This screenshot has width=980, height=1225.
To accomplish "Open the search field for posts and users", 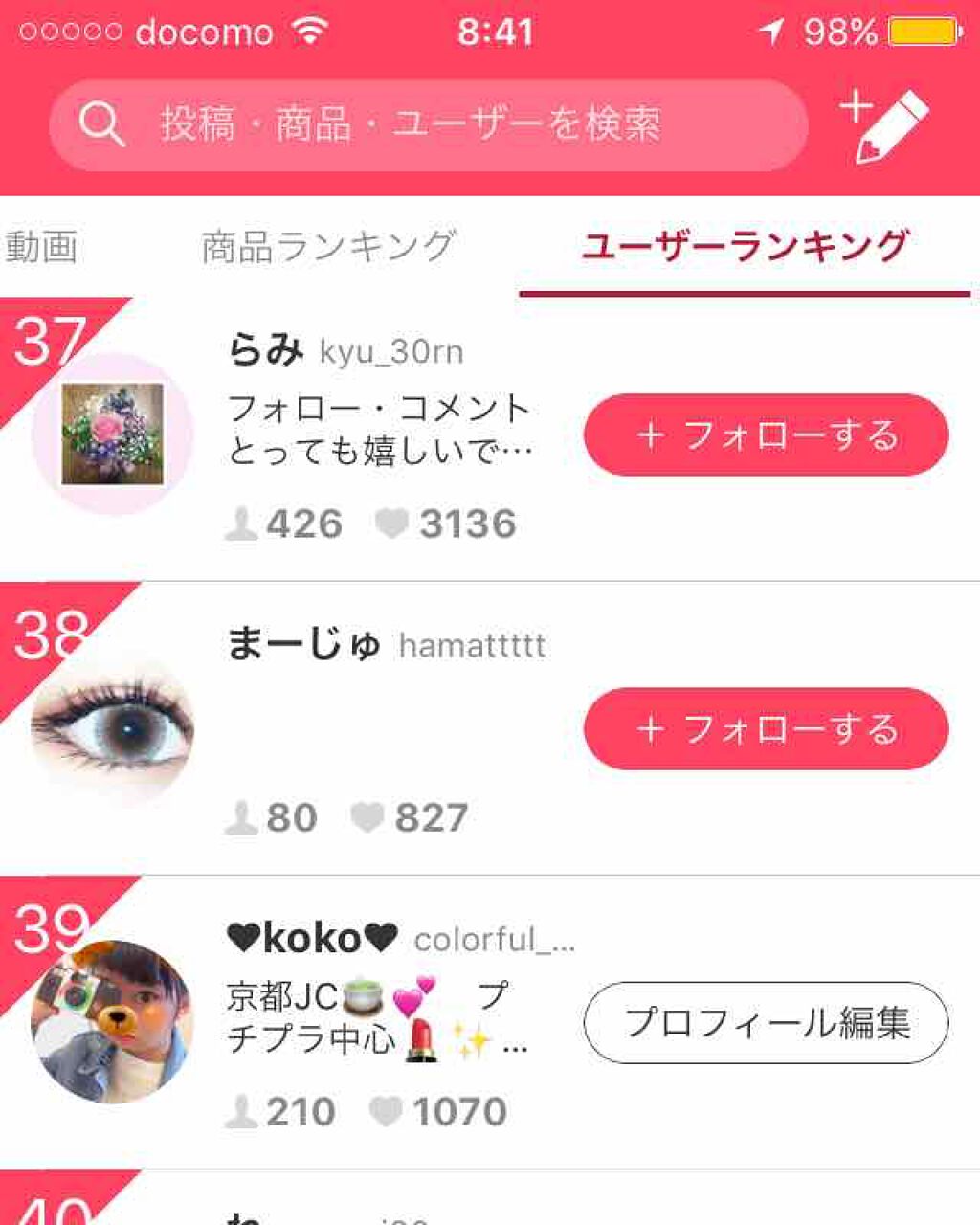I will click(x=428, y=125).
